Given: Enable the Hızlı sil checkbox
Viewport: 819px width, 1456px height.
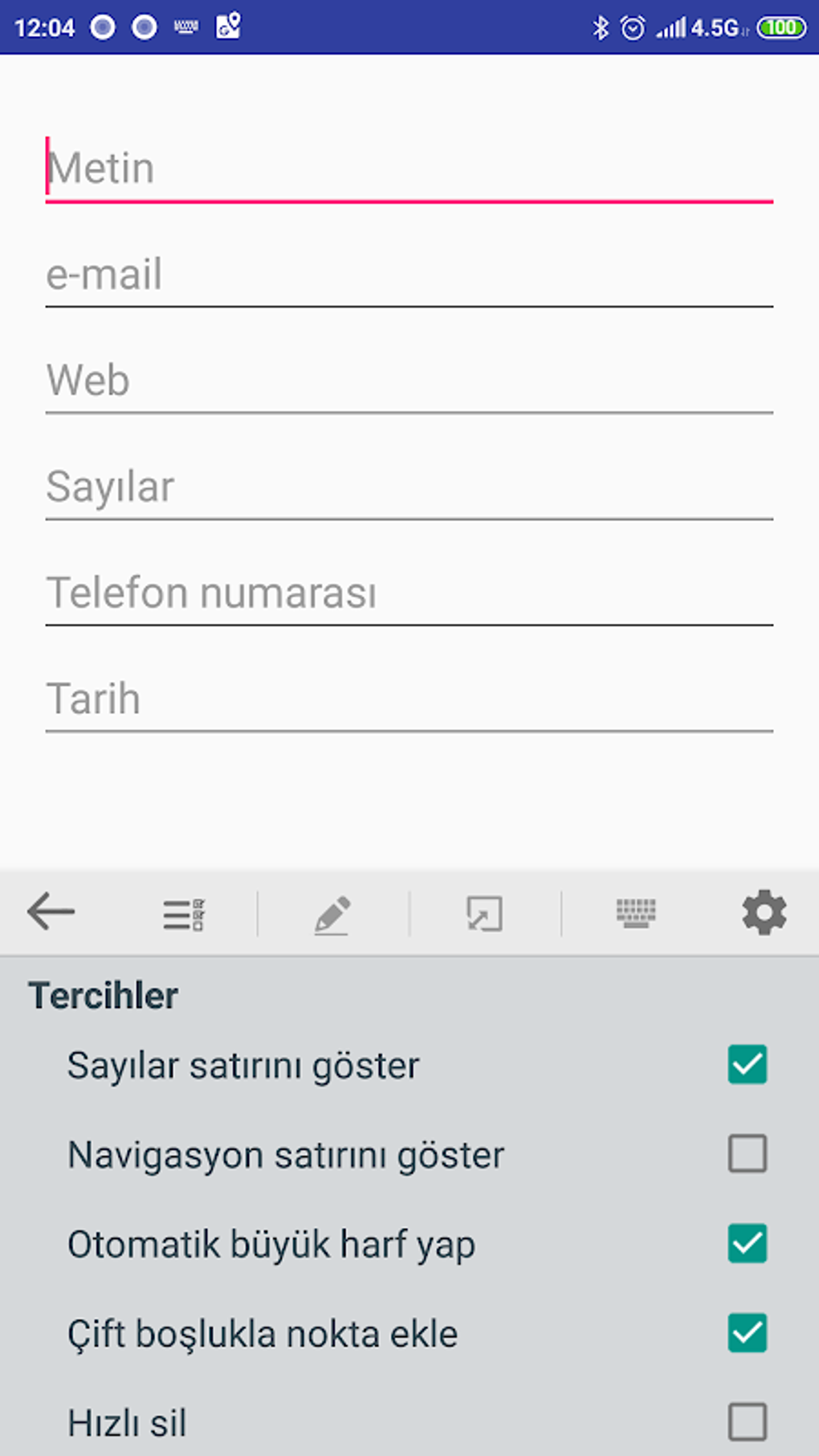Looking at the screenshot, I should click(x=747, y=1421).
